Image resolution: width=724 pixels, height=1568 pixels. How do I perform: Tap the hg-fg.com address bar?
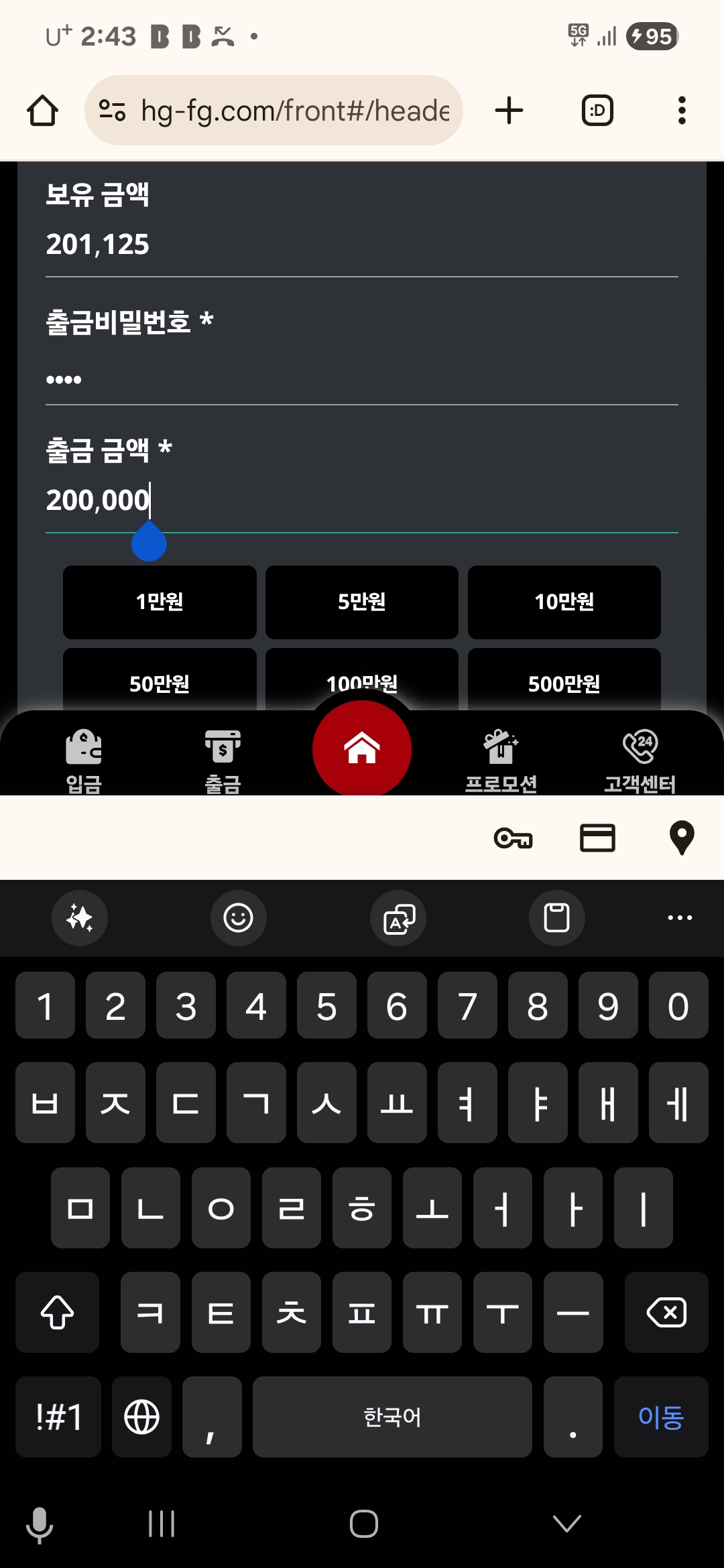point(274,111)
